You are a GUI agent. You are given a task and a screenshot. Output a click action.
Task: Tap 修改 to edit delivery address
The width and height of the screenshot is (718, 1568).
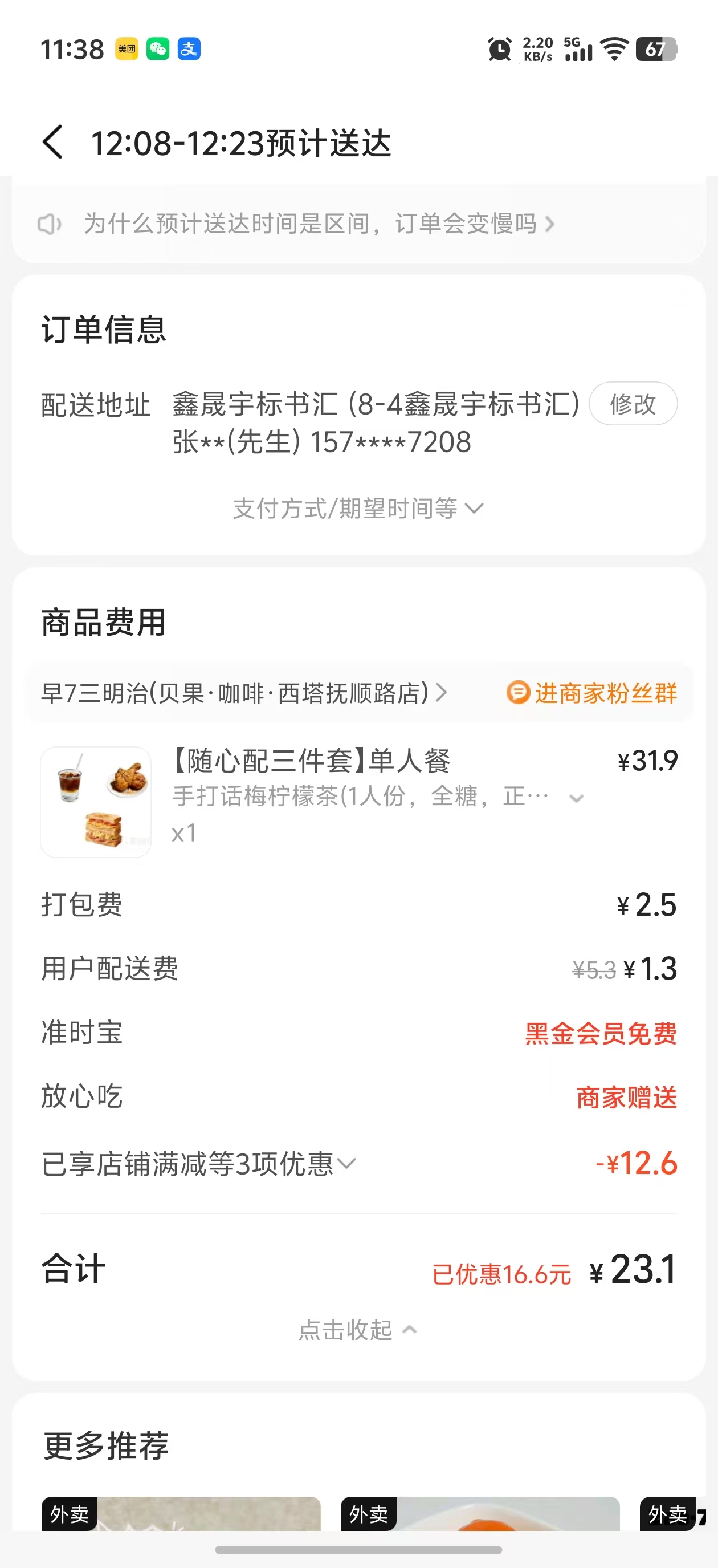pos(633,404)
